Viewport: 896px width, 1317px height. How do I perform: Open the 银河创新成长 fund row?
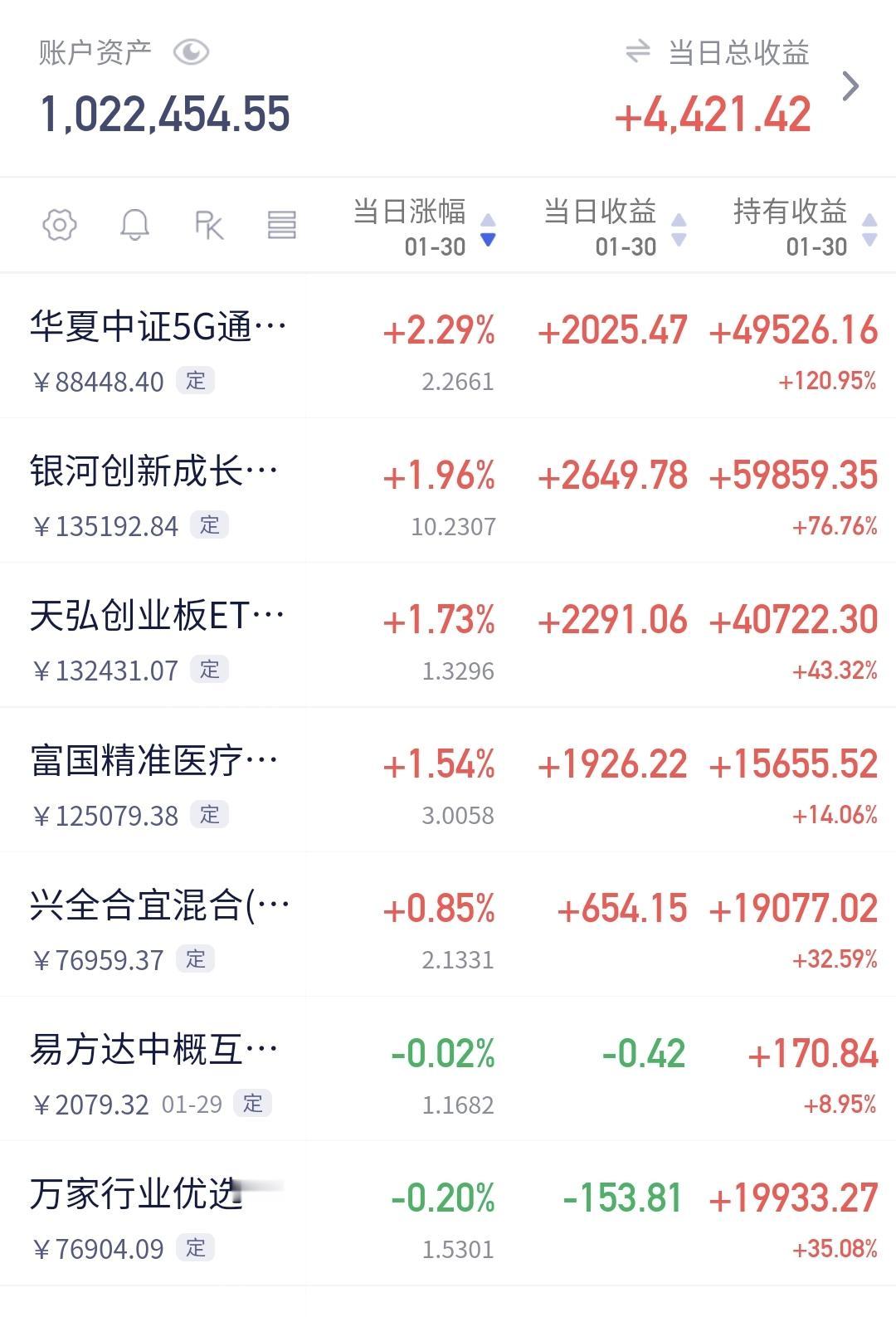point(448,490)
